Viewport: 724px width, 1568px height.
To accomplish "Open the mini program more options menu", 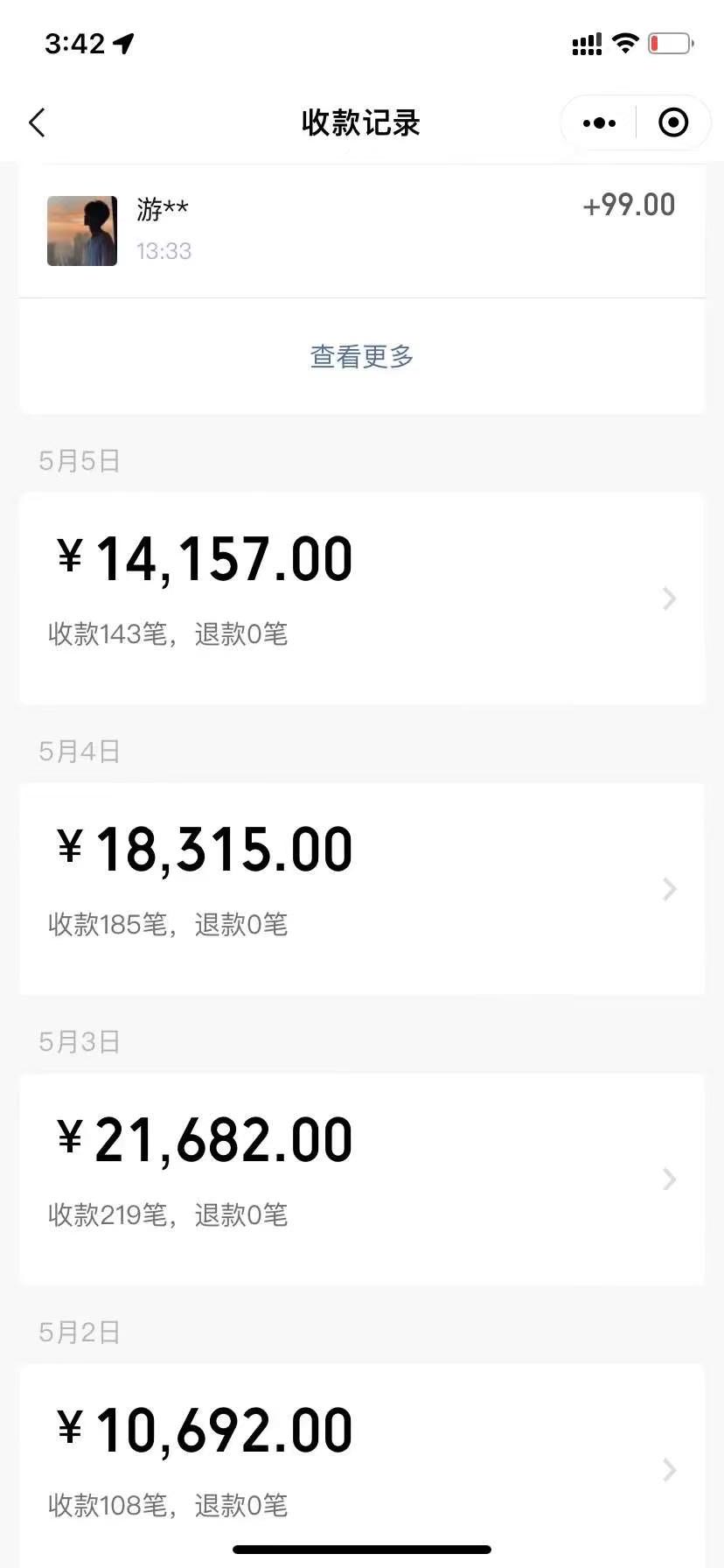I will tap(599, 122).
